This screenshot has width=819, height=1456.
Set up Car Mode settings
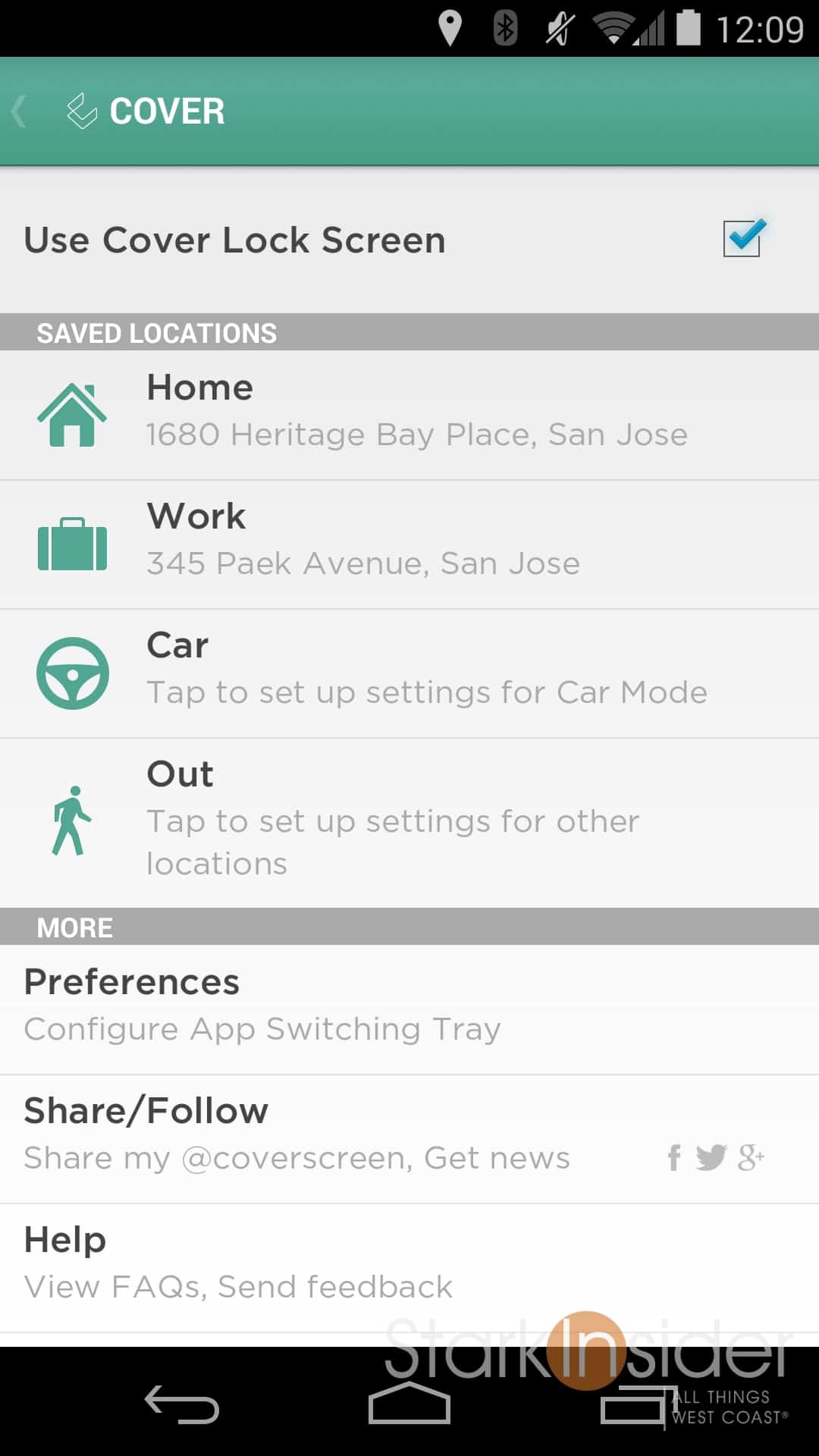coord(409,673)
